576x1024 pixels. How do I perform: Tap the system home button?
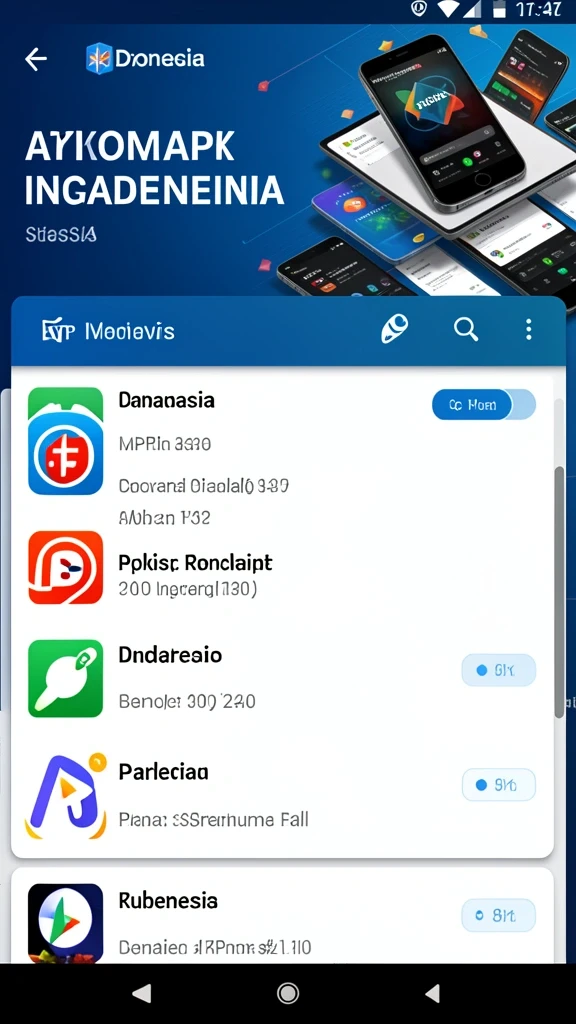(288, 993)
